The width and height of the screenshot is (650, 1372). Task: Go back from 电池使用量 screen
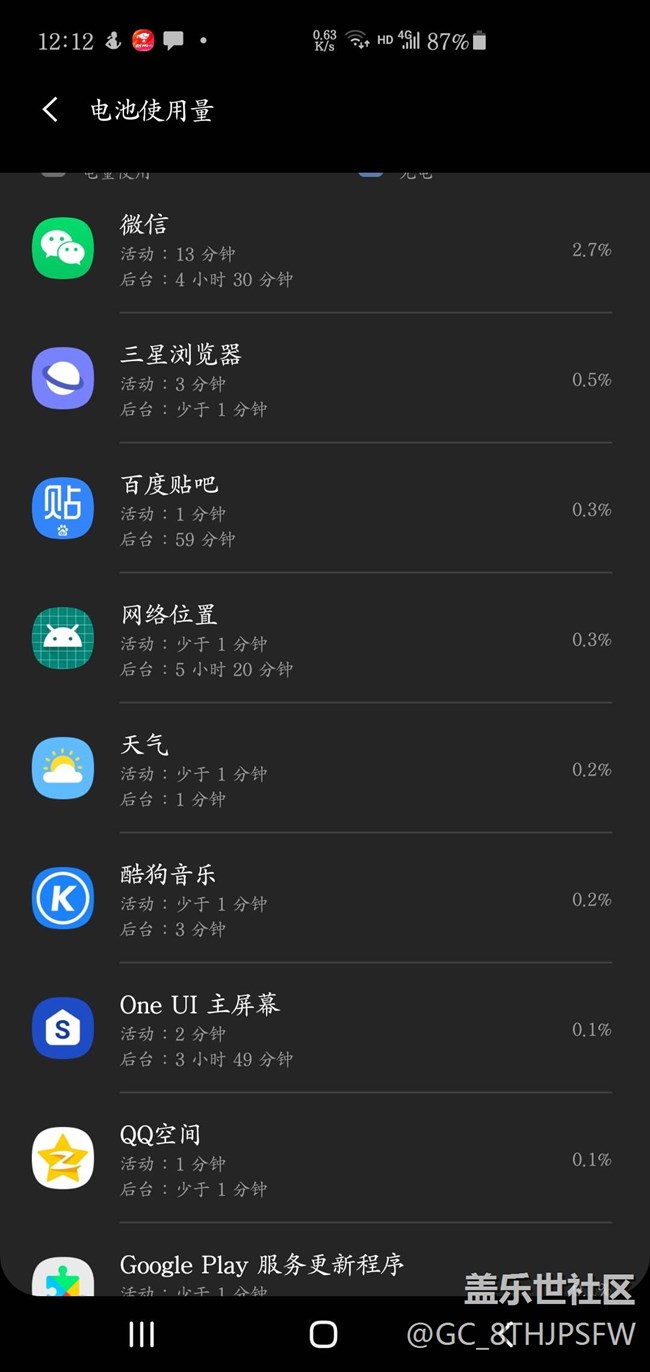(50, 110)
